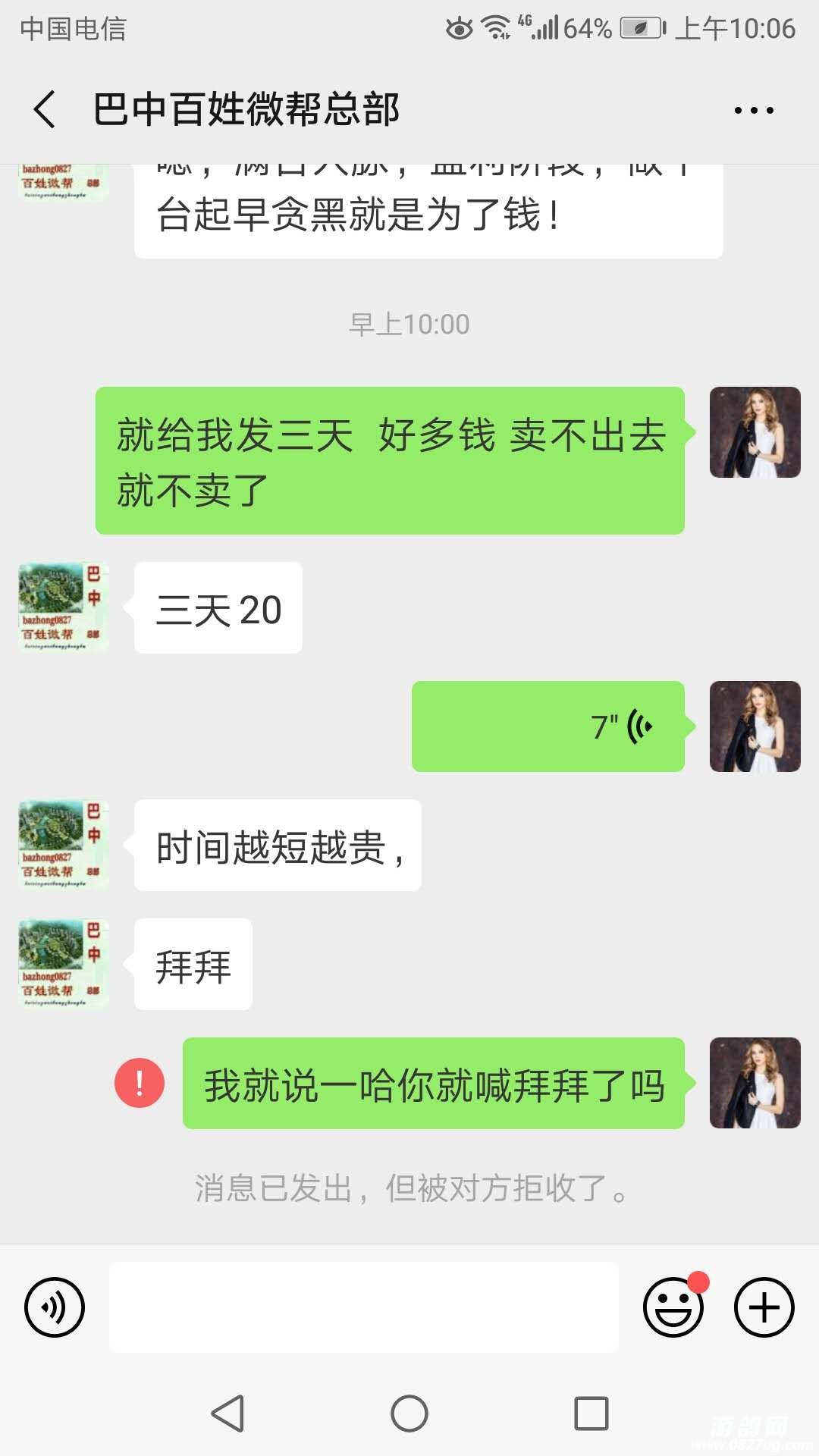Tap the red failed-message exclamation icon
The image size is (819, 1456).
pos(140,1083)
